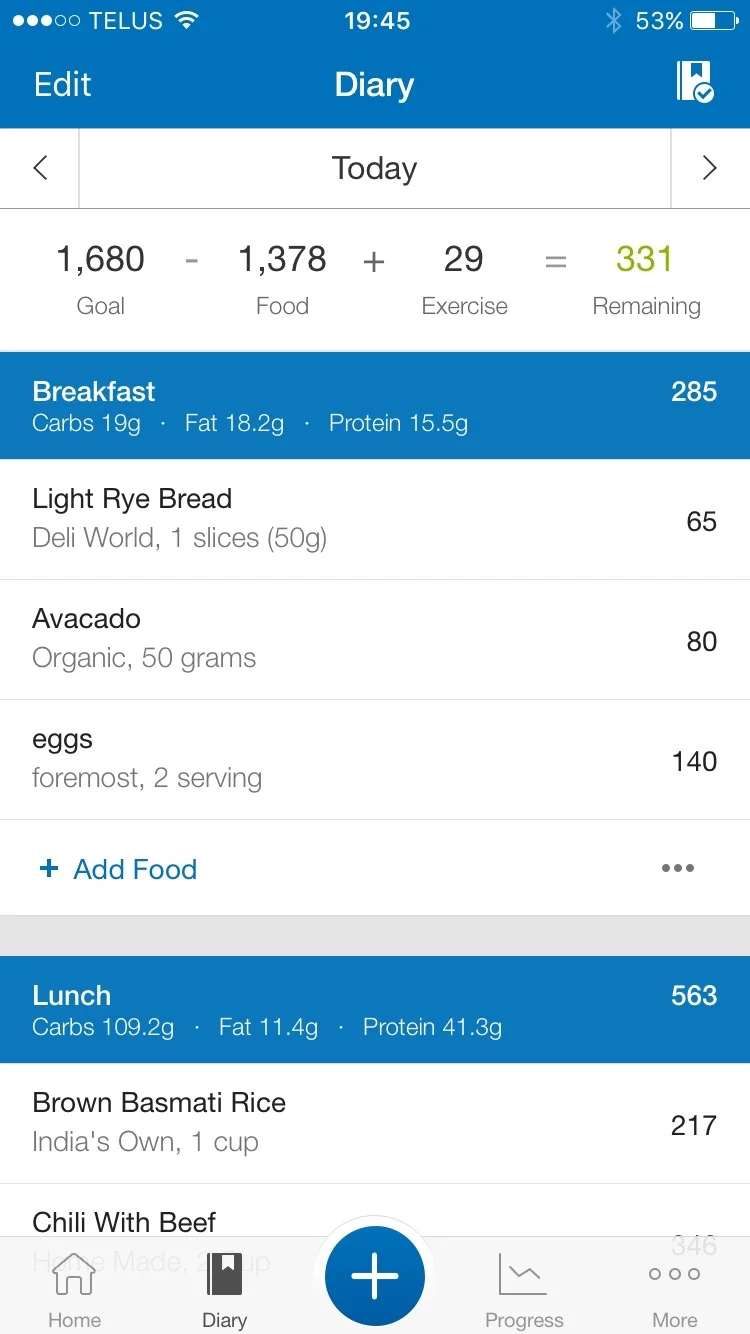
Task: Switch to the Home tab
Action: click(74, 1290)
